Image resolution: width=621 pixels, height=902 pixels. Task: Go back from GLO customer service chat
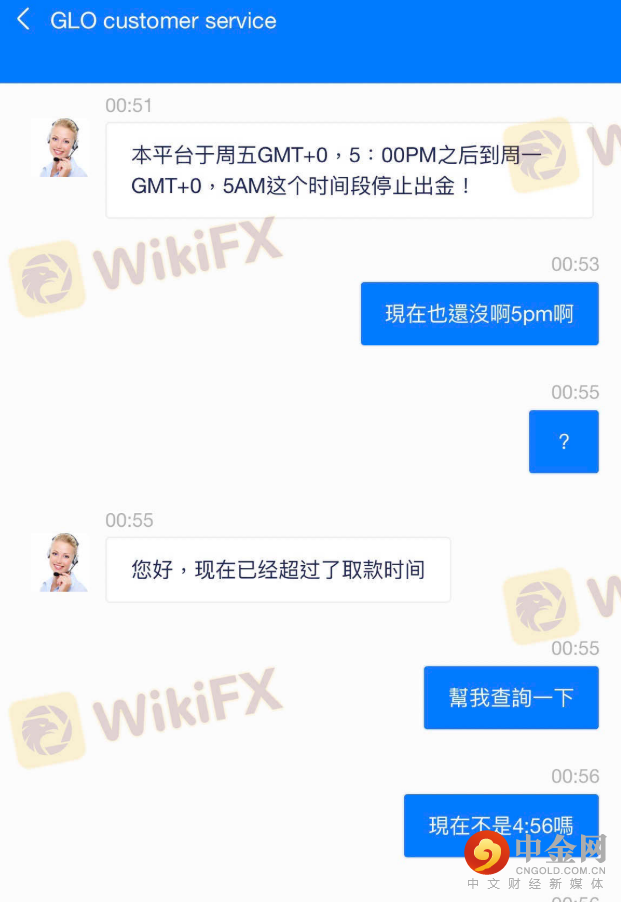pos(24,20)
